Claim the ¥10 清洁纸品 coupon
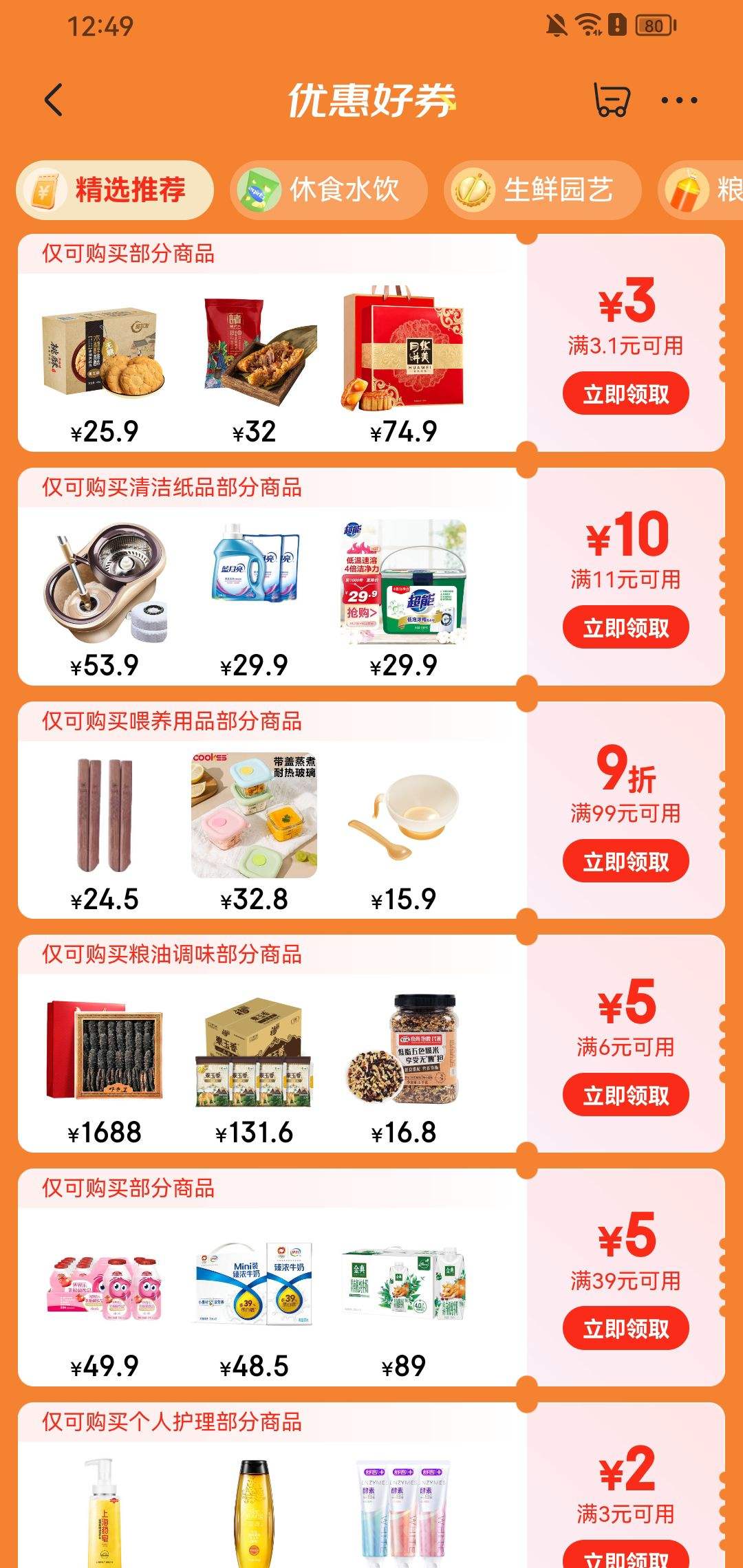743x1568 pixels. 625,627
